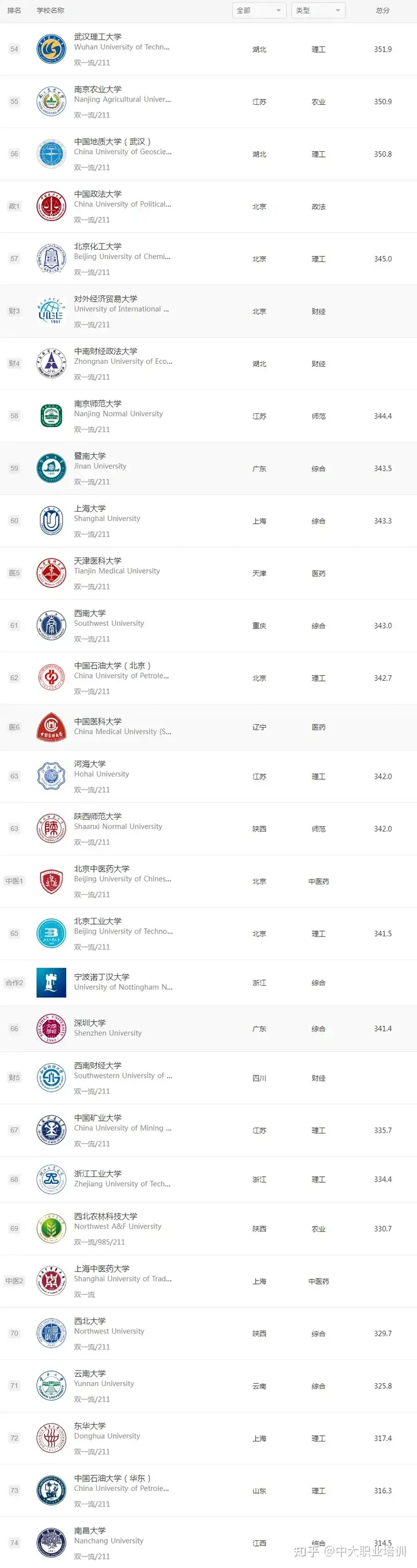This screenshot has height=1568, width=417.
Task: Open 南京农业大学 row
Action: [97, 89]
